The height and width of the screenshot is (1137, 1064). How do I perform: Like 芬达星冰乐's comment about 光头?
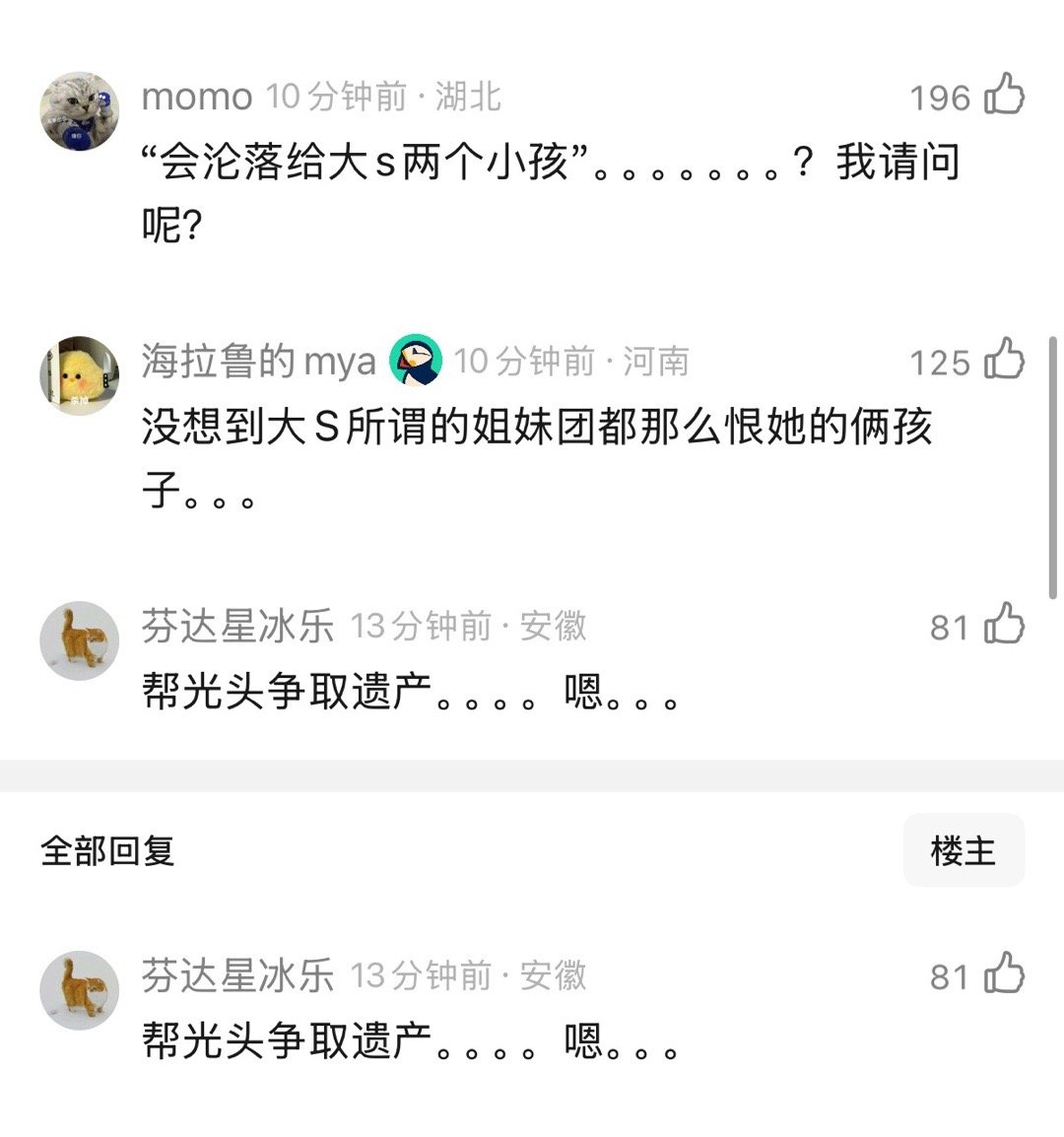click(x=1004, y=627)
